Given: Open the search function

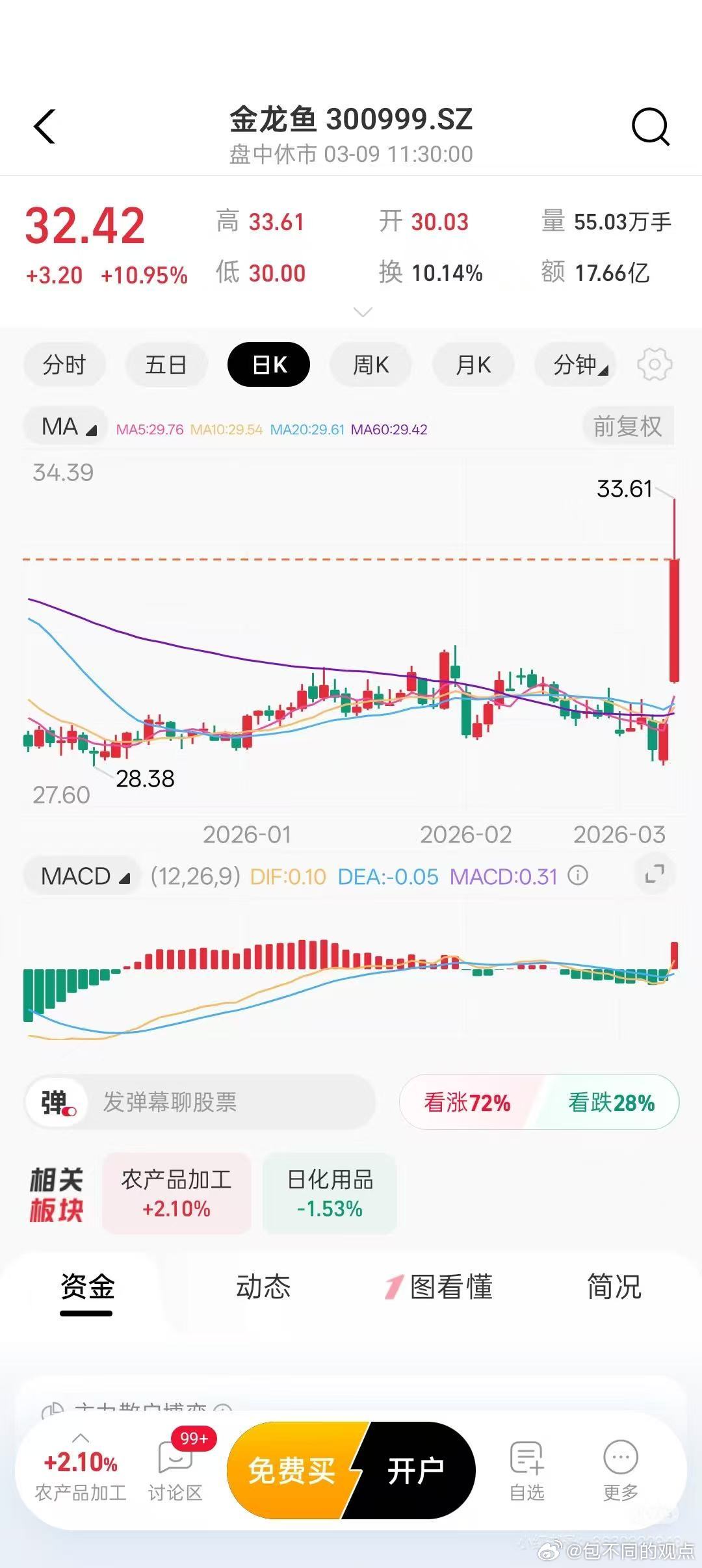Looking at the screenshot, I should (x=652, y=126).
